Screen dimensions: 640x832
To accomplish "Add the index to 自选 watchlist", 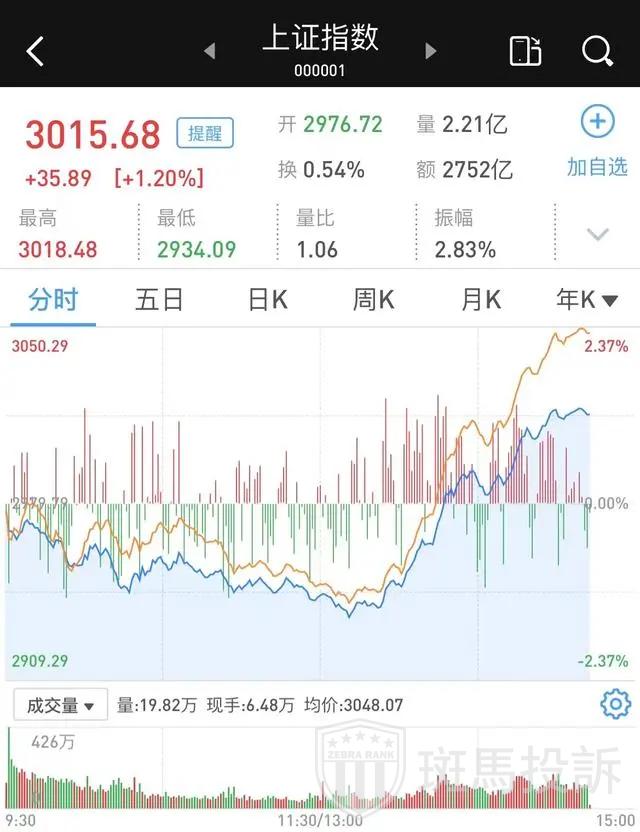I will 597,143.
